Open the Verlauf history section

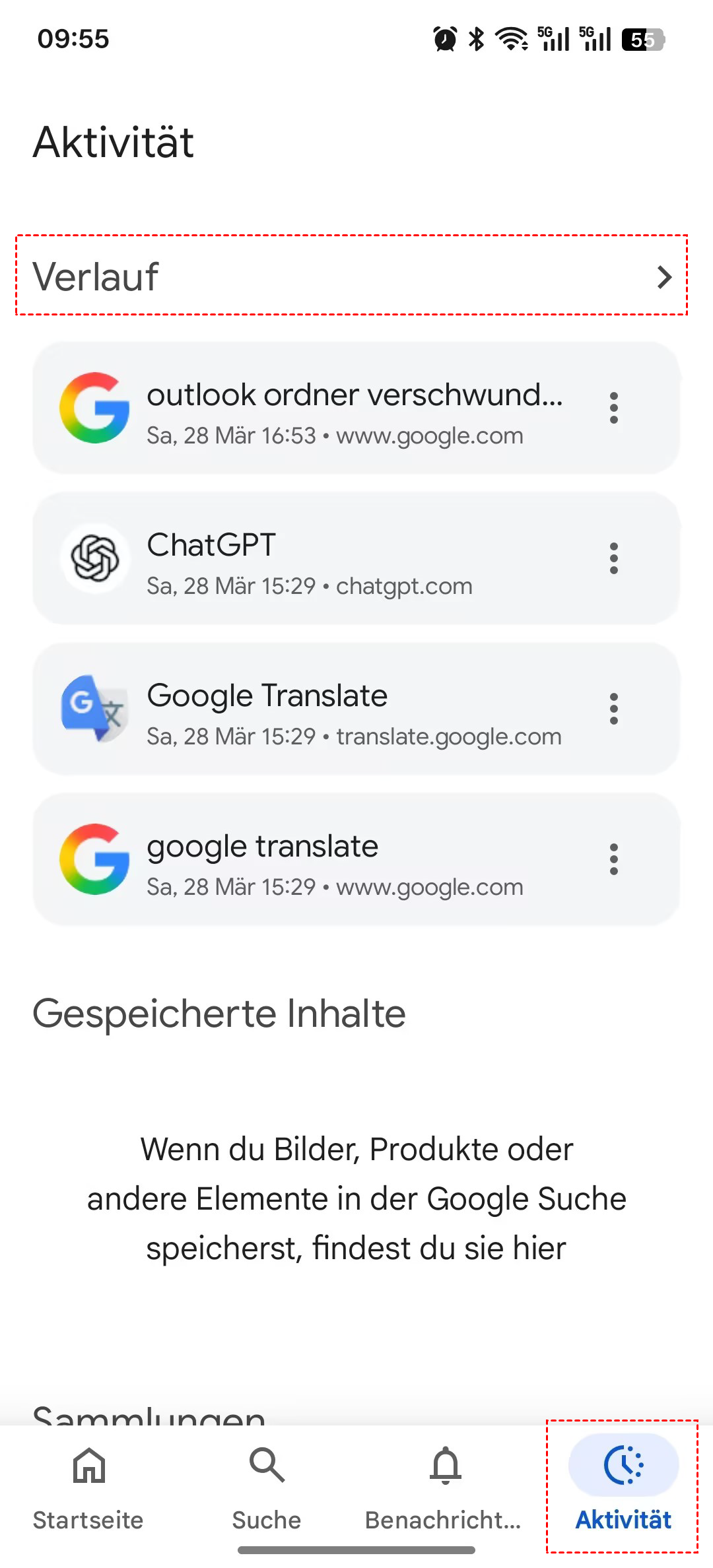[x=351, y=275]
